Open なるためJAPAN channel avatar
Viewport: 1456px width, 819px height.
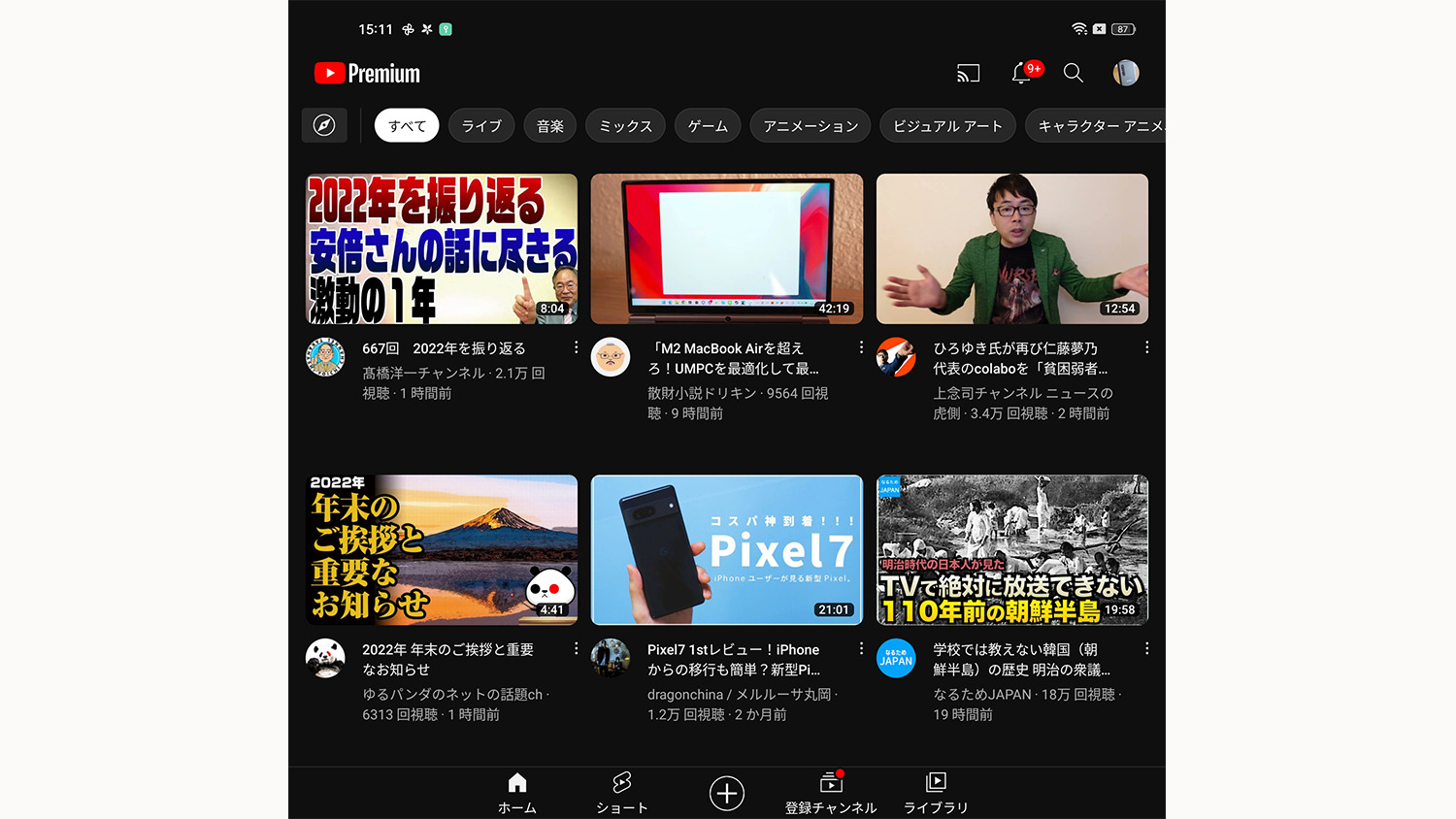[896, 658]
